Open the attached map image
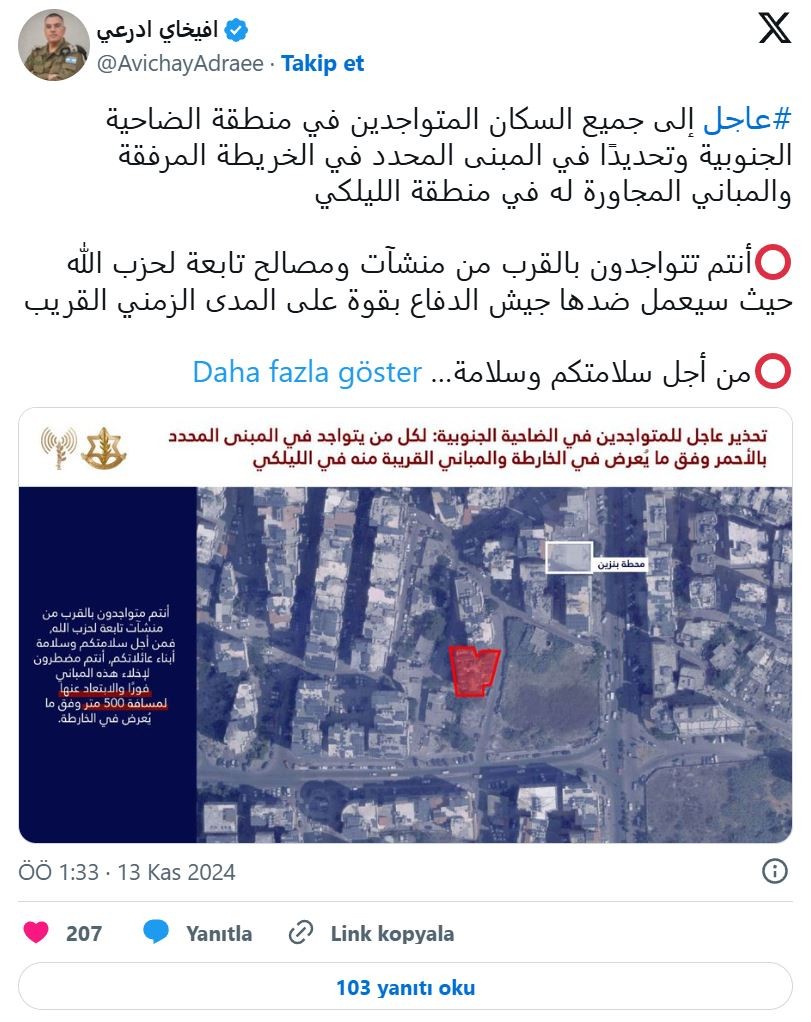The height and width of the screenshot is (1022, 811). 405,625
